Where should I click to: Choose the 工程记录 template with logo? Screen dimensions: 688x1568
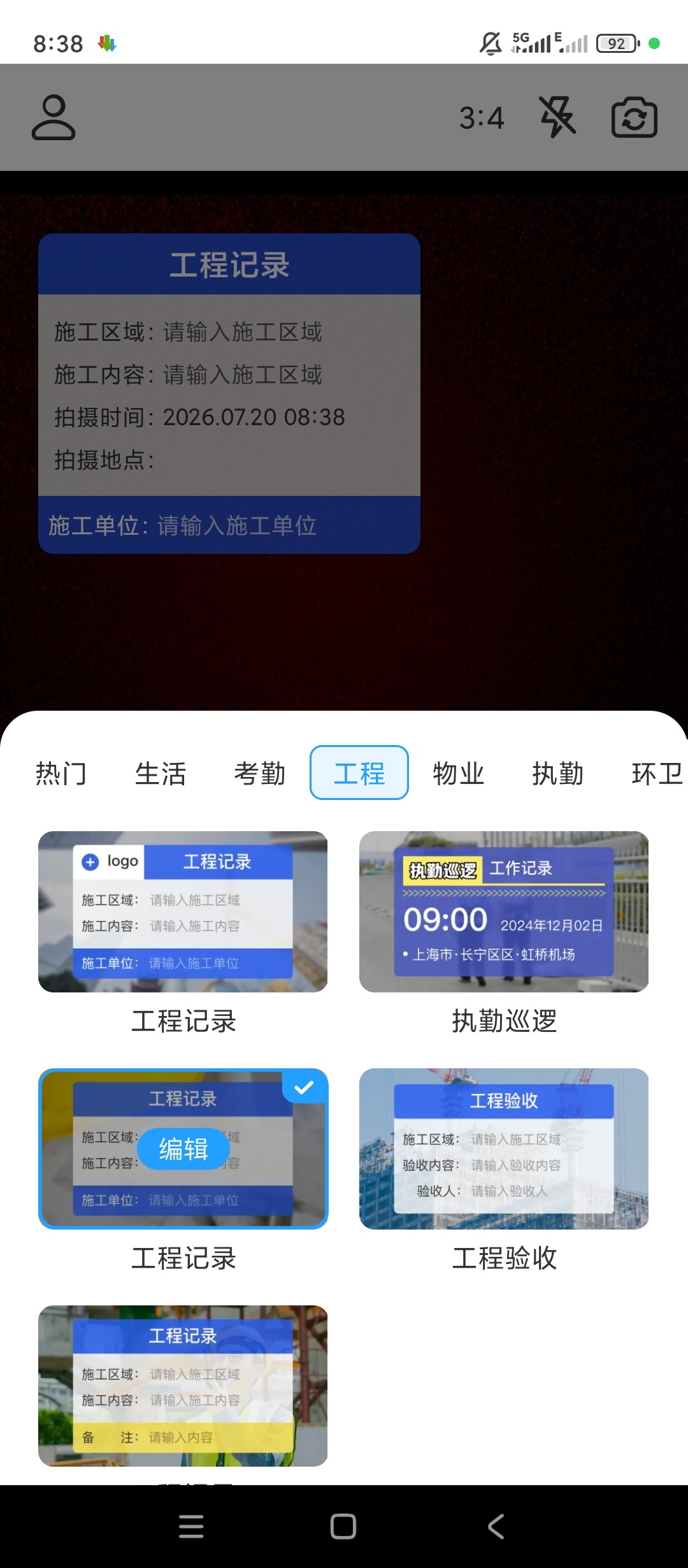(183, 911)
